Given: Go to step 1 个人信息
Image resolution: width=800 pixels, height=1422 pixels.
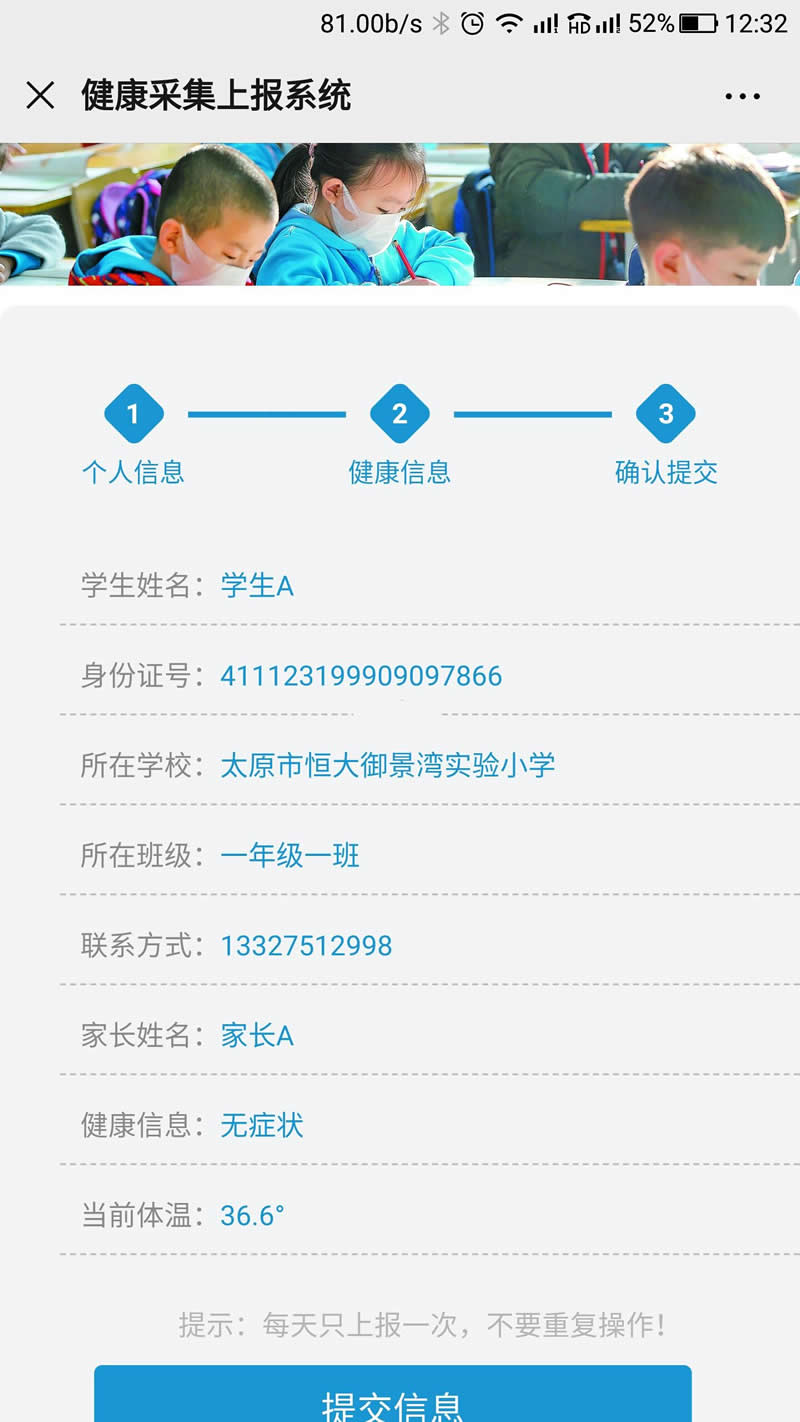Looking at the screenshot, I should click(x=133, y=414).
